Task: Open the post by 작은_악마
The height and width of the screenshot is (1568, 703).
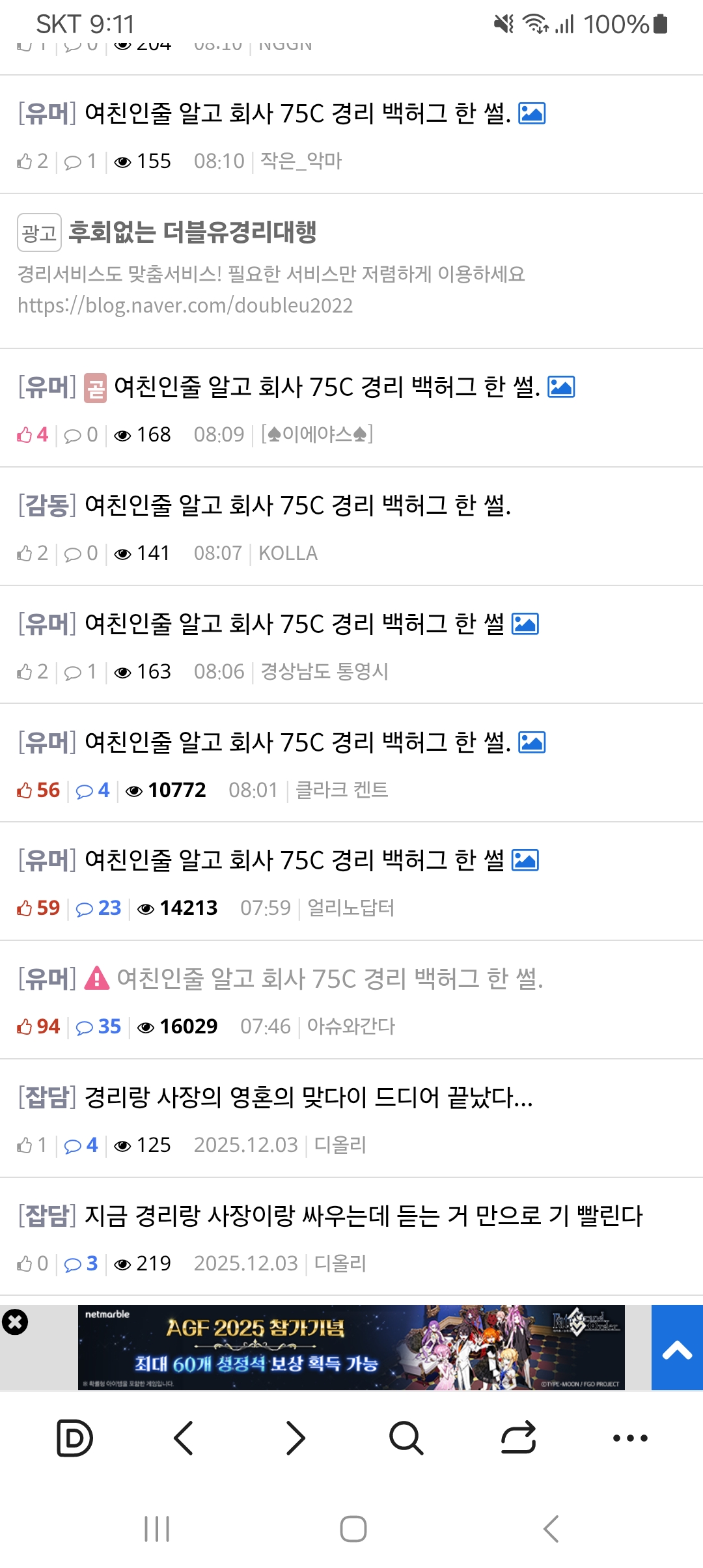Action: pyautogui.click(x=297, y=114)
